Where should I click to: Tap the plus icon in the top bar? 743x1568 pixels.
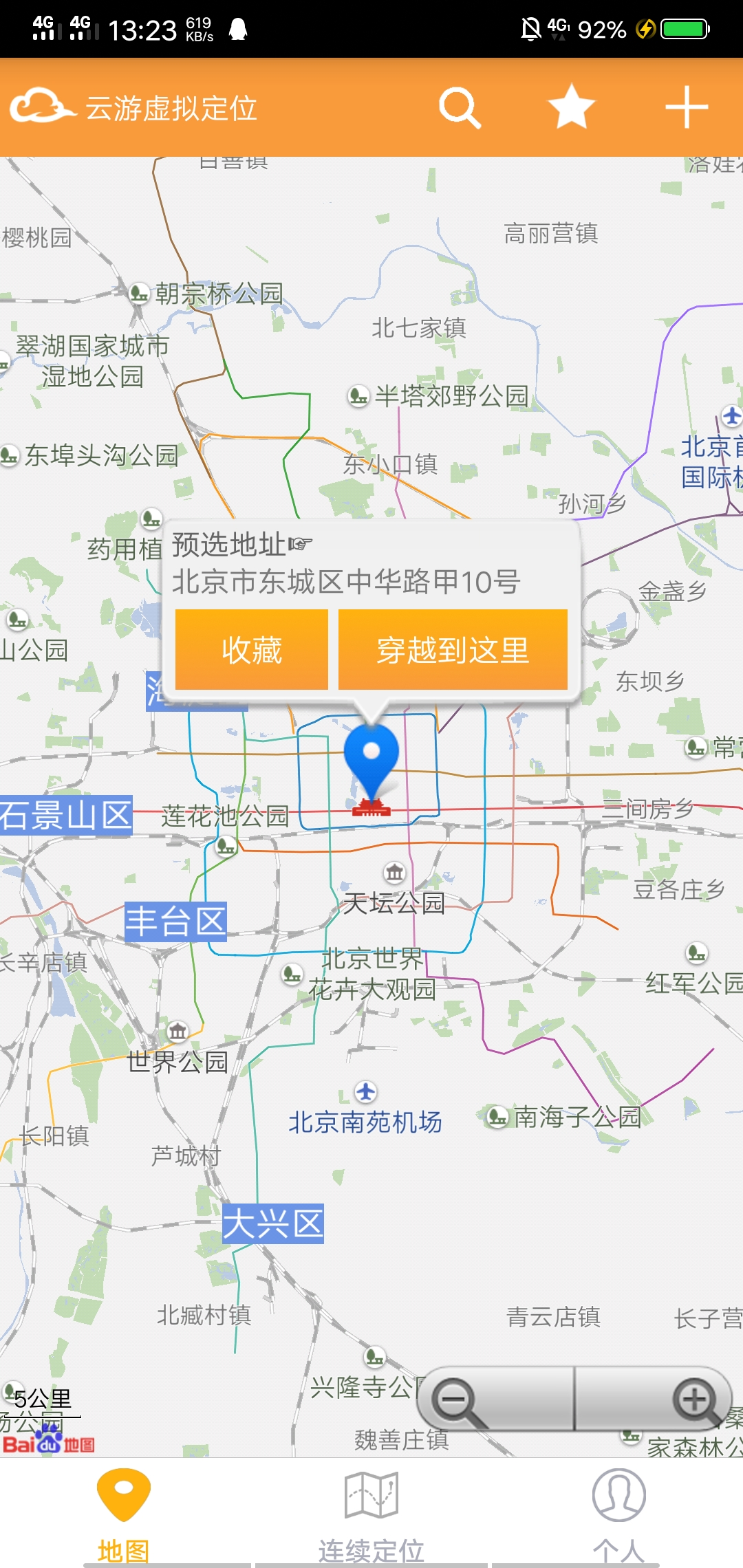(x=686, y=107)
